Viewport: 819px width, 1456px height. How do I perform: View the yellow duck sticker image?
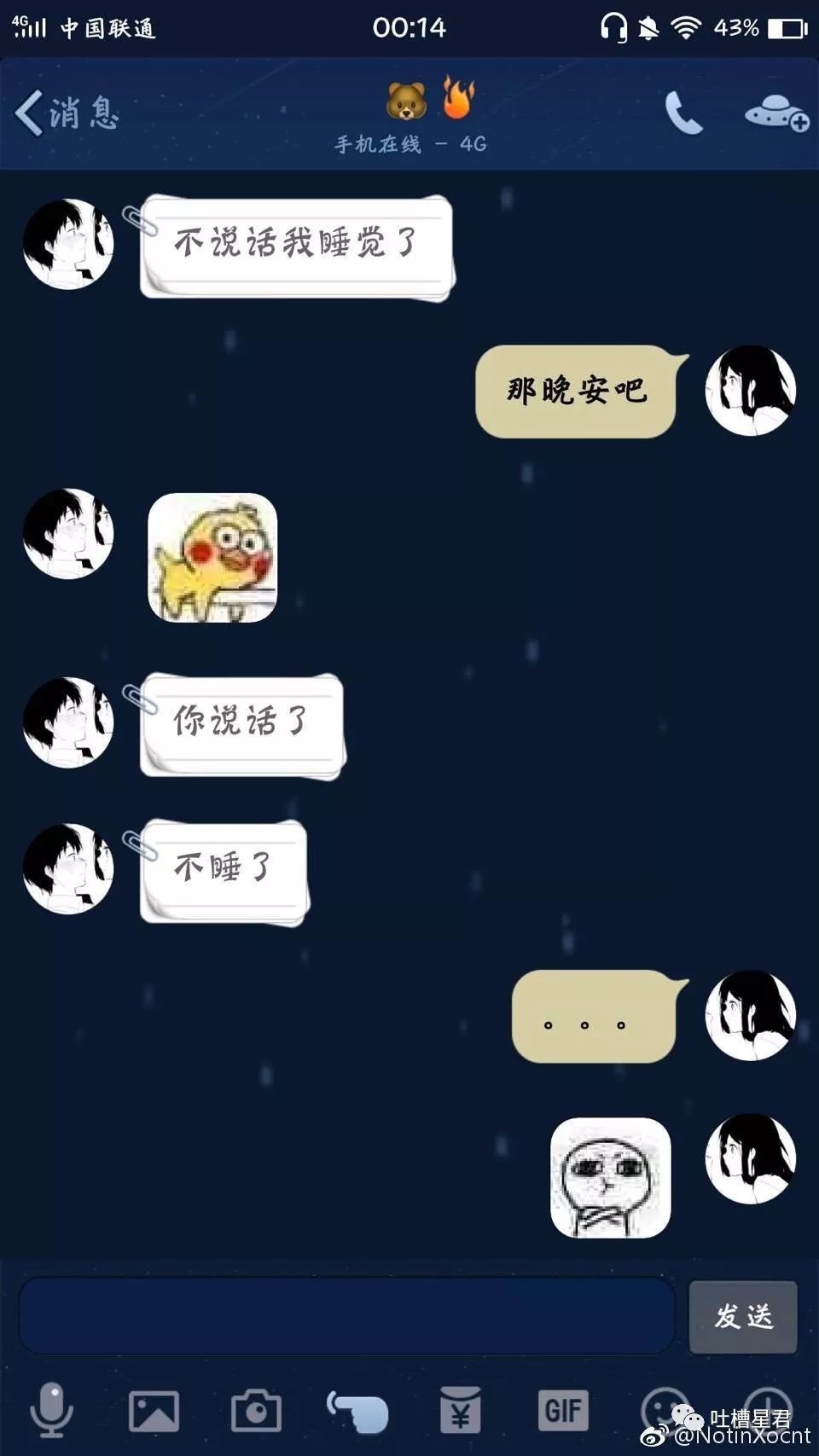pyautogui.click(x=212, y=558)
